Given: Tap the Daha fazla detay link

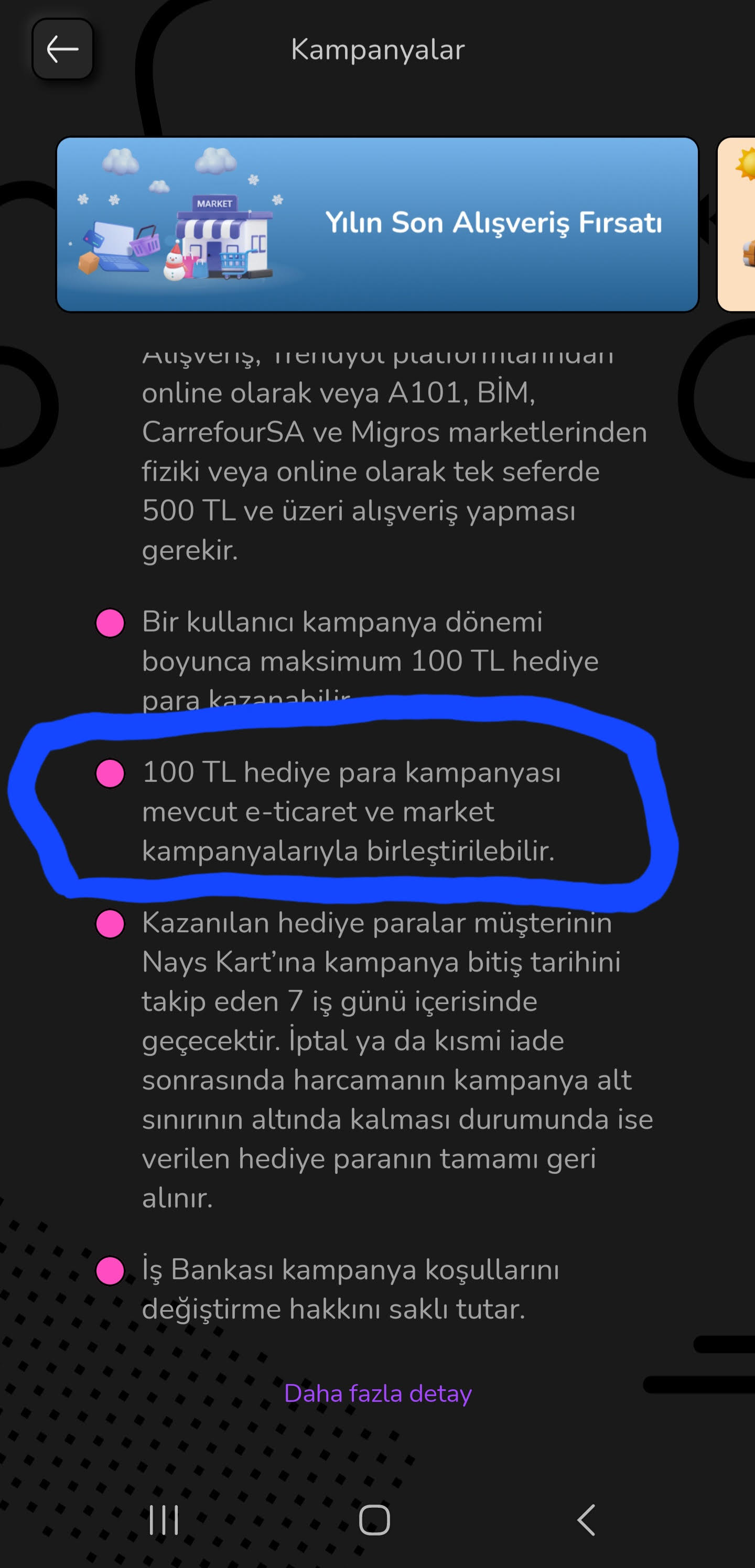Looking at the screenshot, I should coord(377,1393).
